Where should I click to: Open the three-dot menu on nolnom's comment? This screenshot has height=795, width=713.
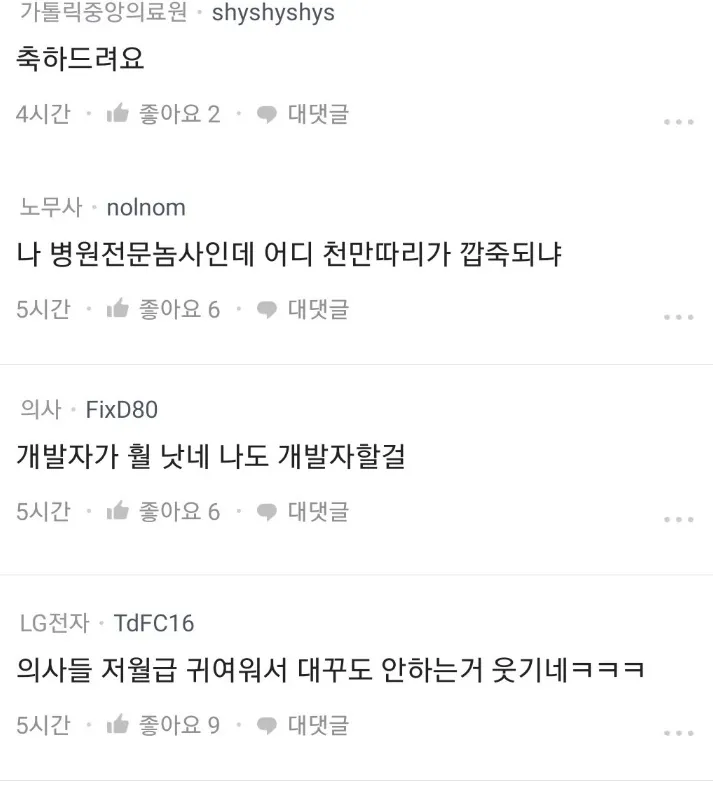point(678,316)
